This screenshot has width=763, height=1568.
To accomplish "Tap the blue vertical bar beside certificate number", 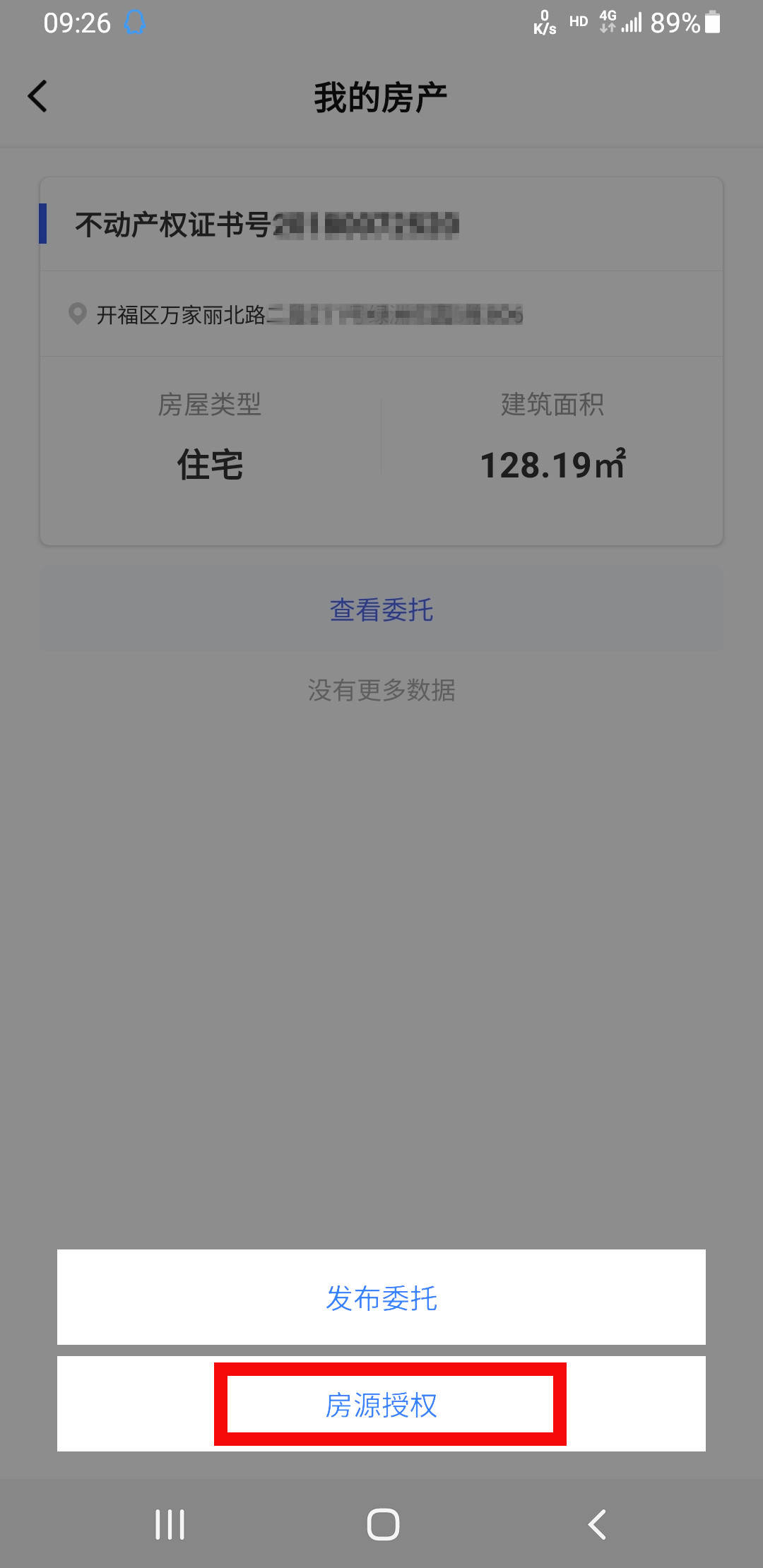I will (x=43, y=225).
